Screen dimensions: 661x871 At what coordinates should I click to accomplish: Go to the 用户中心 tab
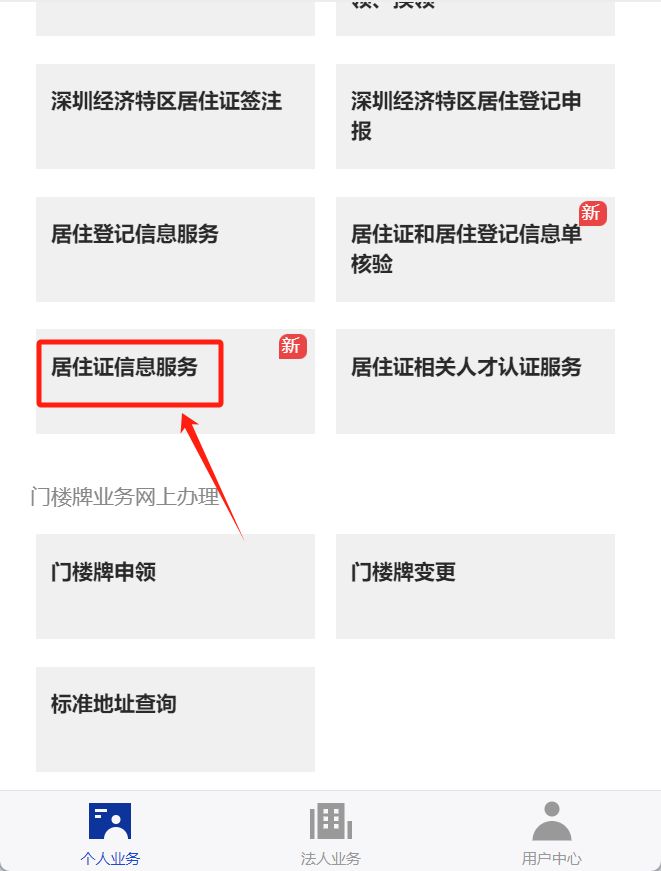[x=551, y=832]
